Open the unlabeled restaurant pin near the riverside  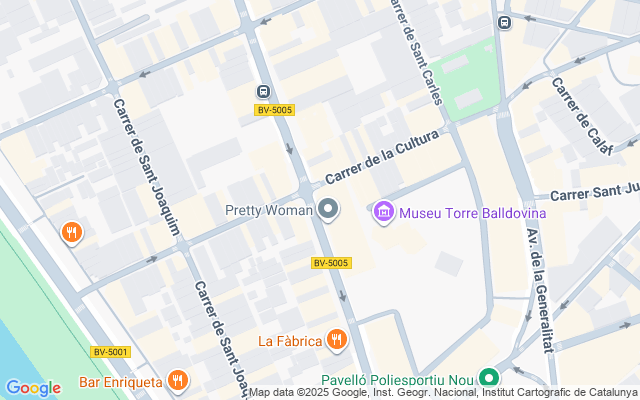pos(72,234)
